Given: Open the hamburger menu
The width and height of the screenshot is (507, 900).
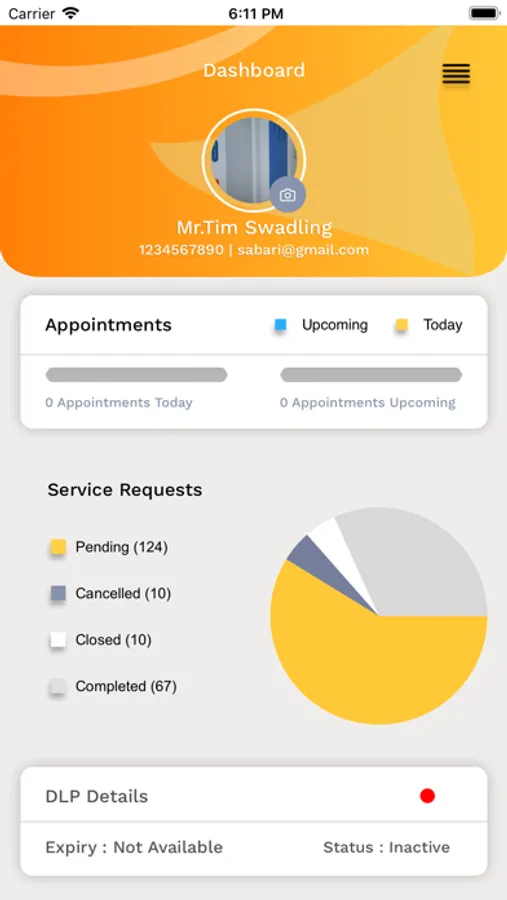Looking at the screenshot, I should coord(456,73).
